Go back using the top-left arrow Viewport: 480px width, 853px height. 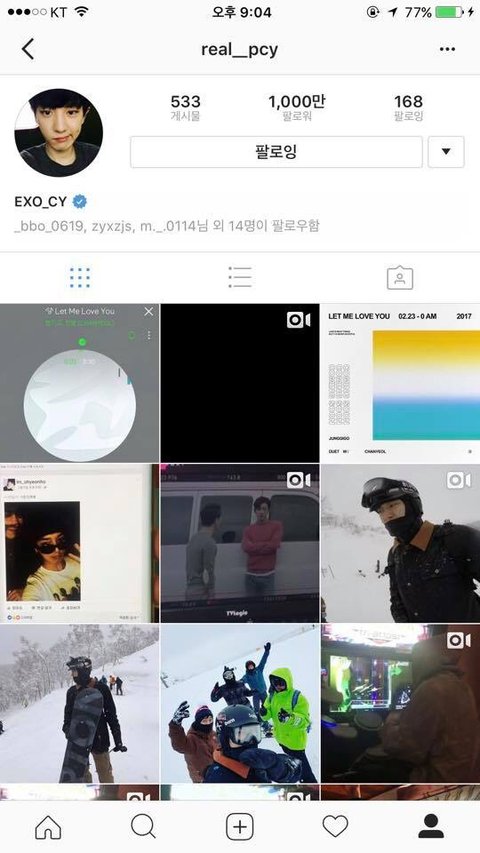[x=27, y=49]
